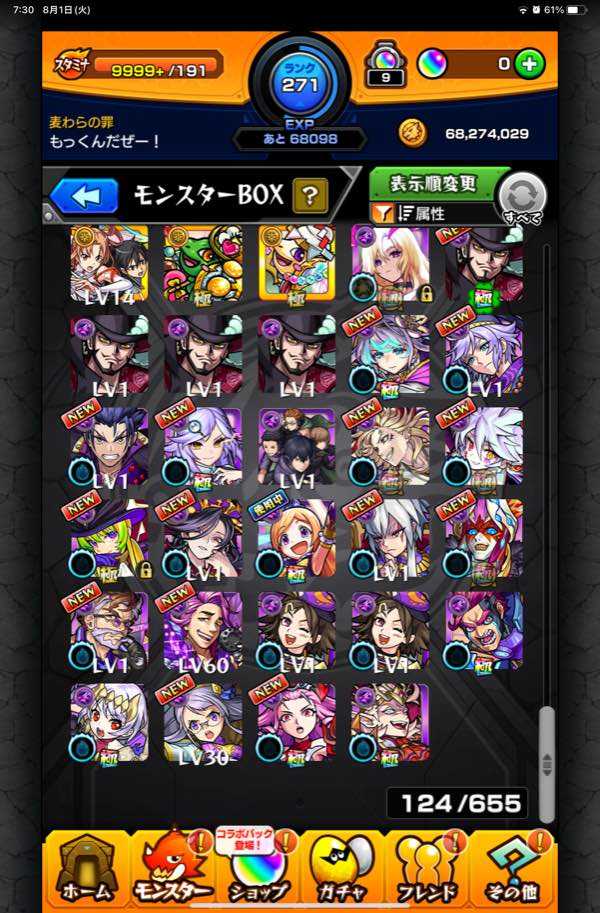This screenshot has width=600, height=913.
Task: Select the LV14 monster tile
Action: click(x=109, y=262)
